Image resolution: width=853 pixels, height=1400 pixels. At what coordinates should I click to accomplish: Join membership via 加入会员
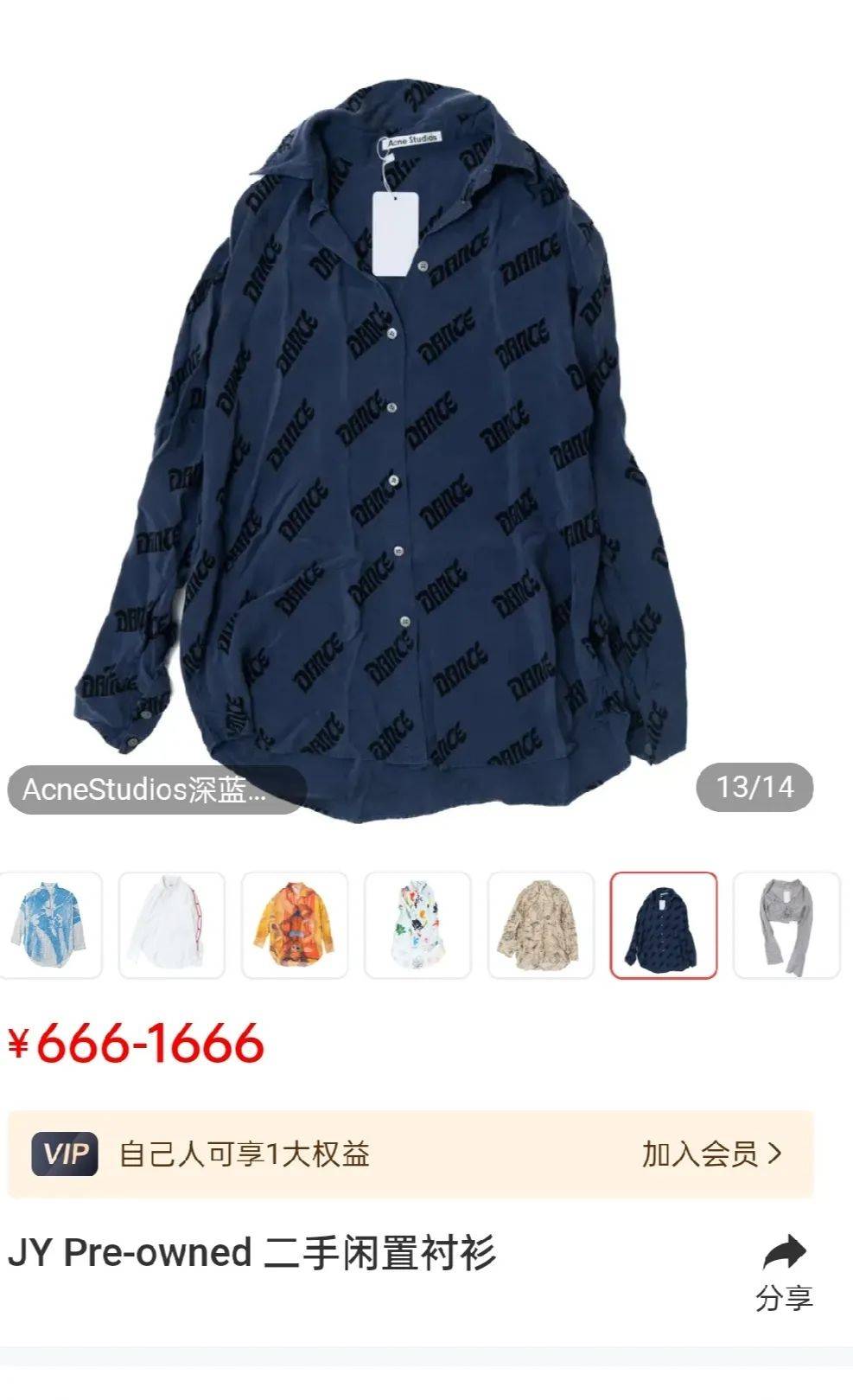[711, 1154]
